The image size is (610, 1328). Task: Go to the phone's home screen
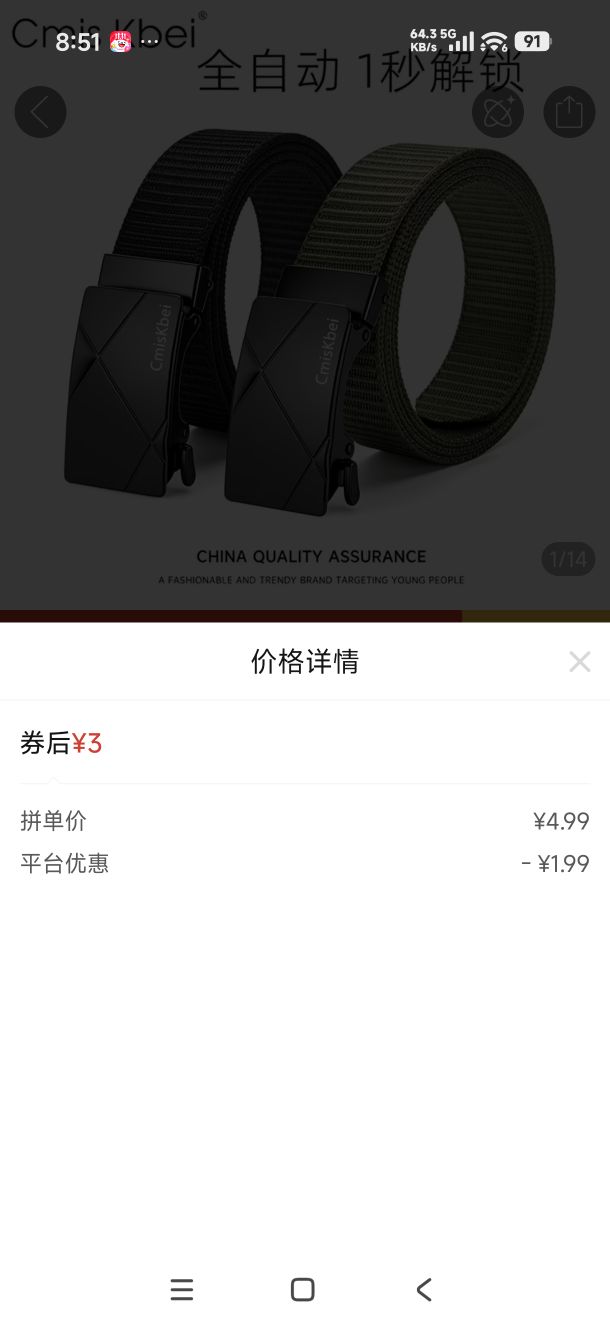(303, 1289)
